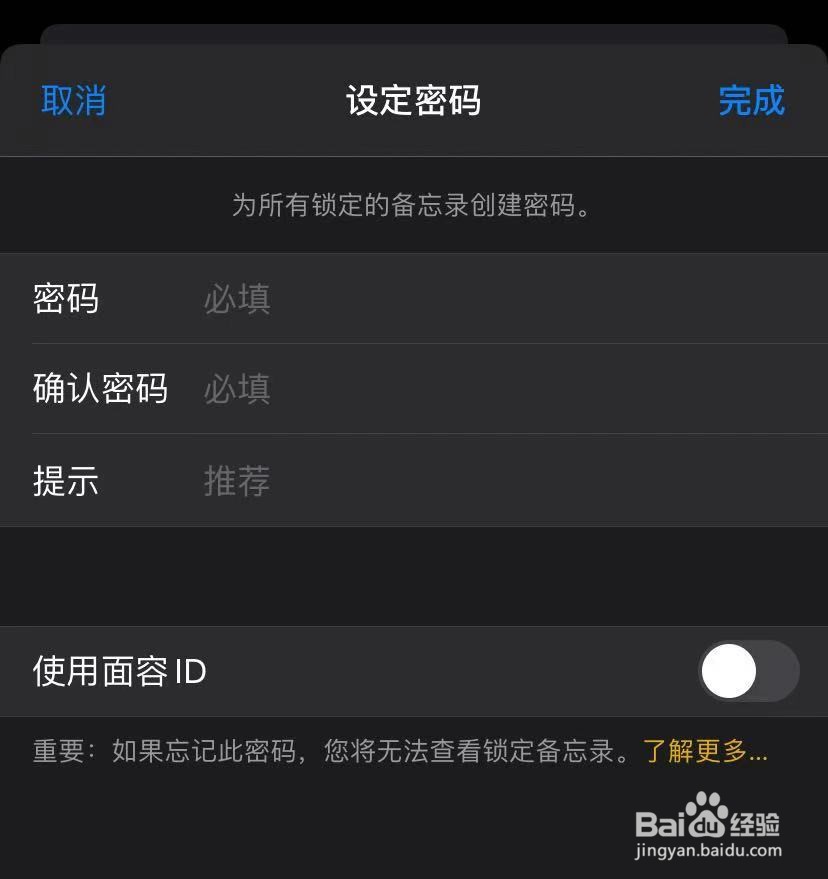Click into the password confirmation row

400,389
